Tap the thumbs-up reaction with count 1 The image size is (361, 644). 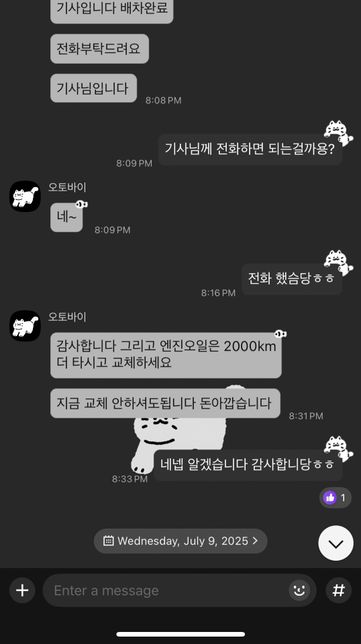(x=335, y=498)
